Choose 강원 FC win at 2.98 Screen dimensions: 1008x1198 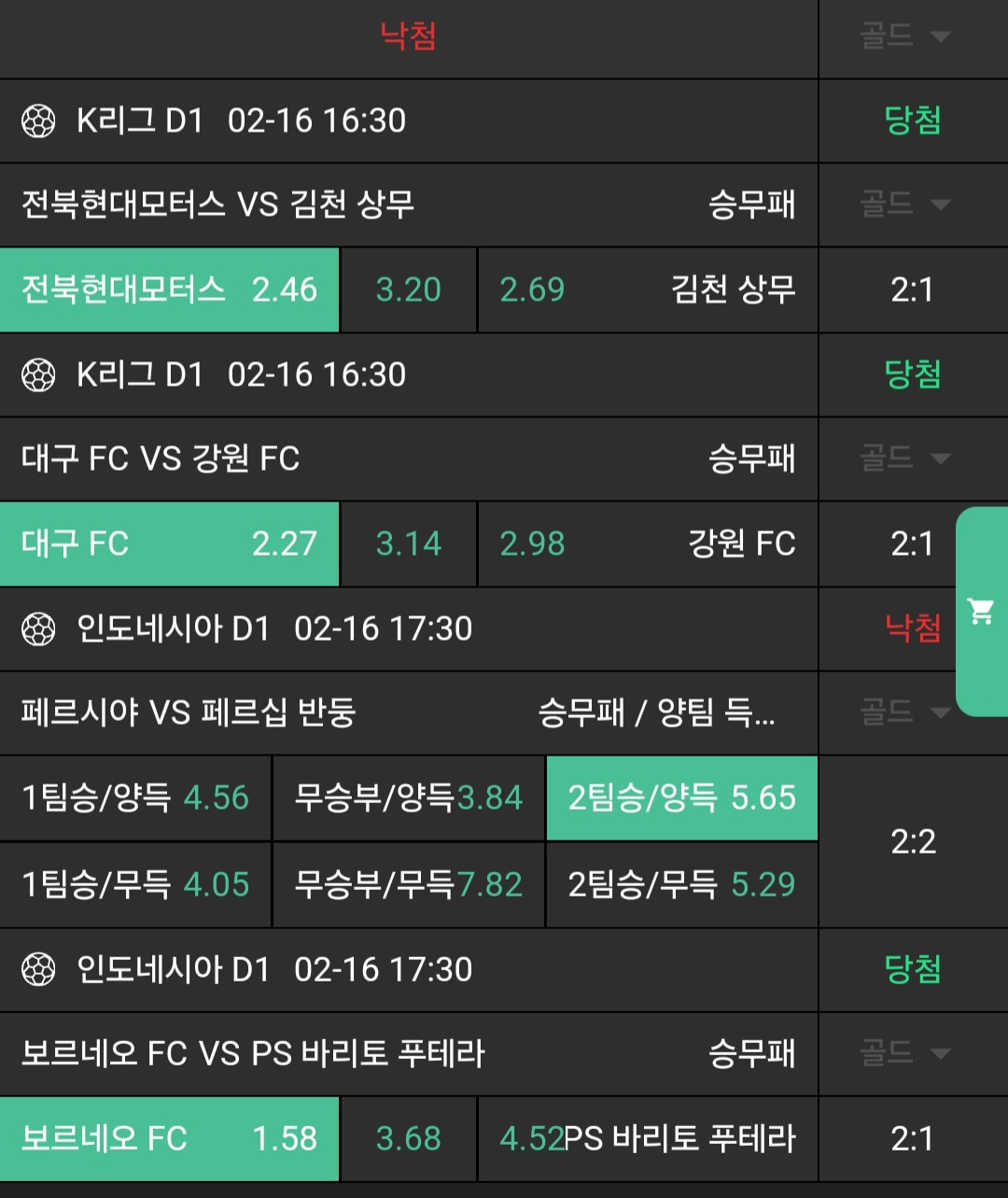click(647, 543)
